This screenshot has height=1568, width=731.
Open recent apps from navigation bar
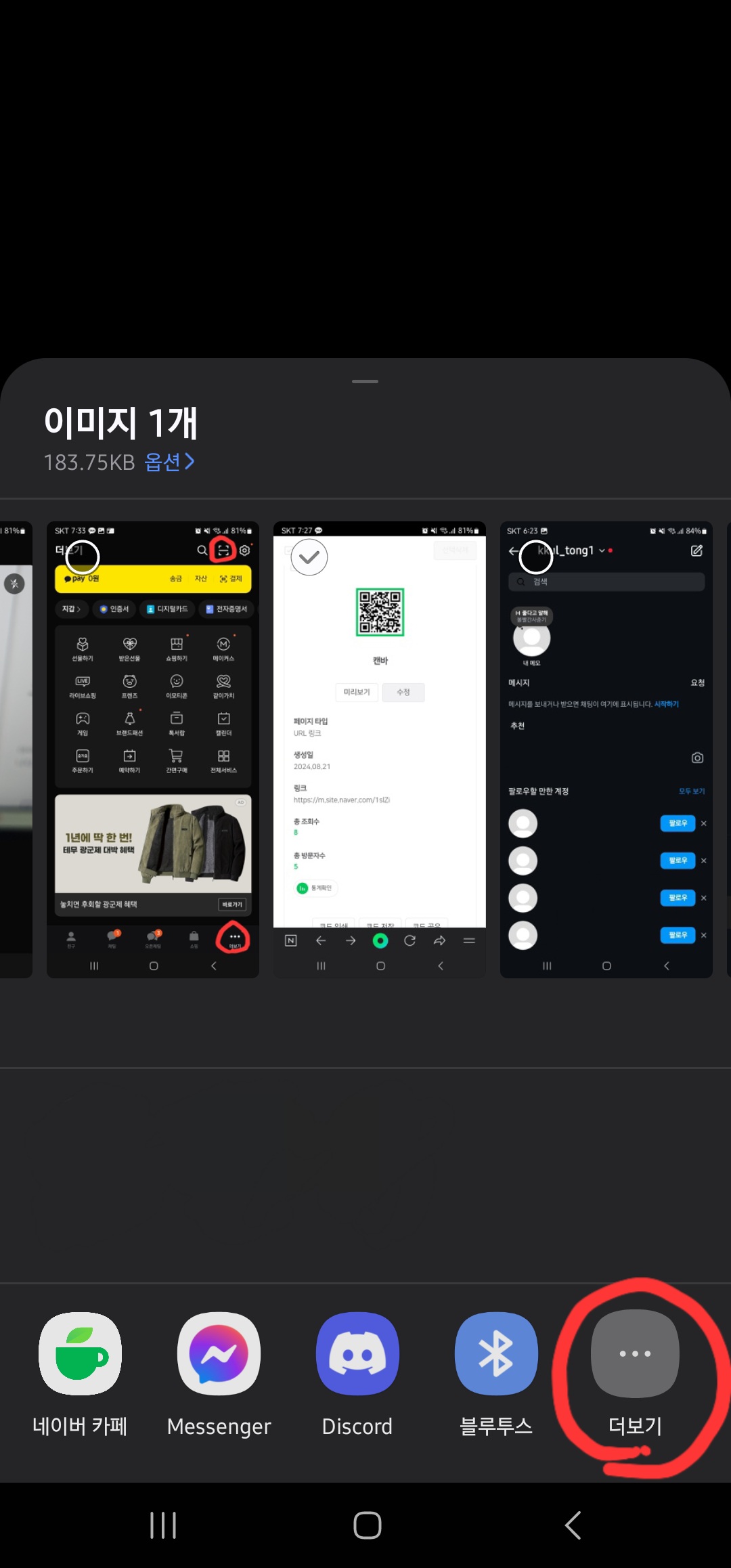163,1525
